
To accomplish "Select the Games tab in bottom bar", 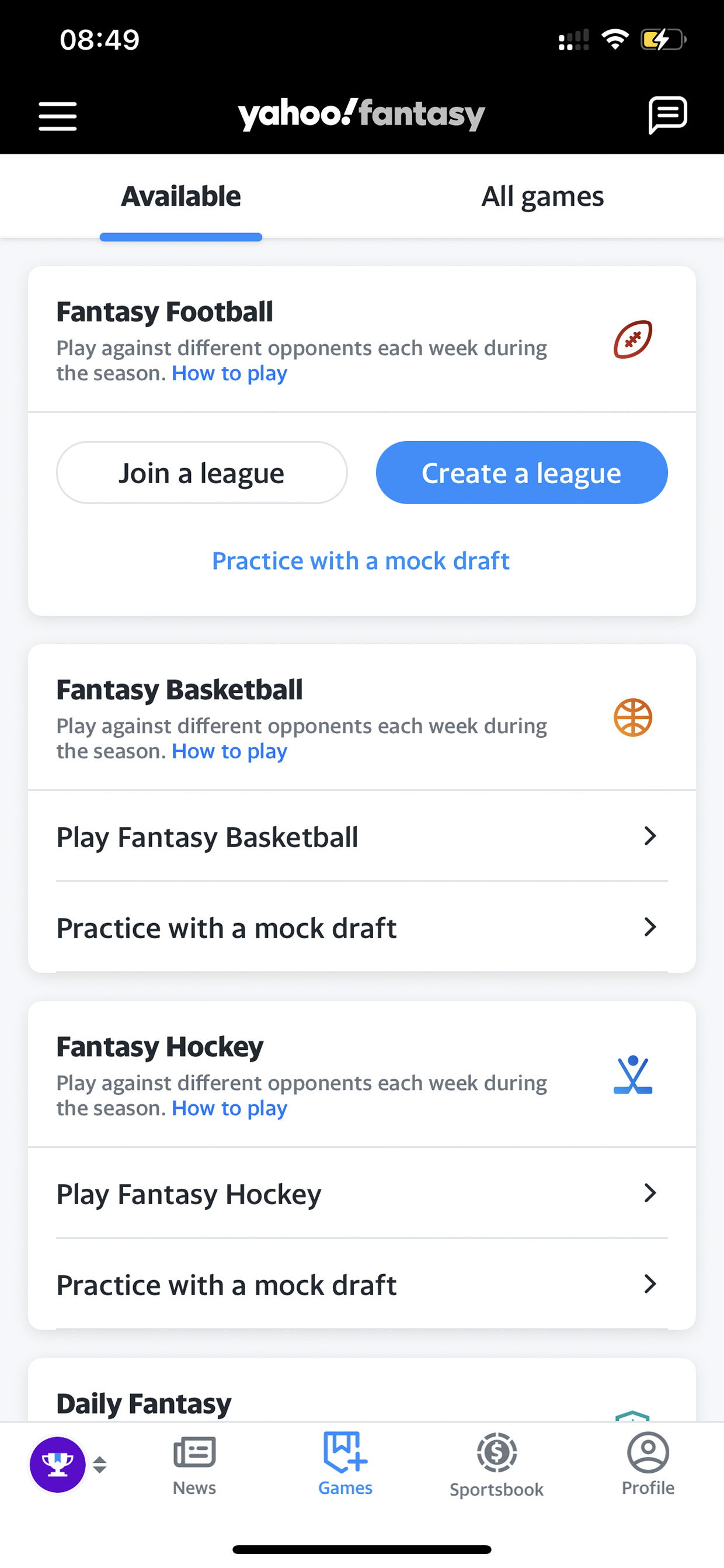I will (345, 1465).
